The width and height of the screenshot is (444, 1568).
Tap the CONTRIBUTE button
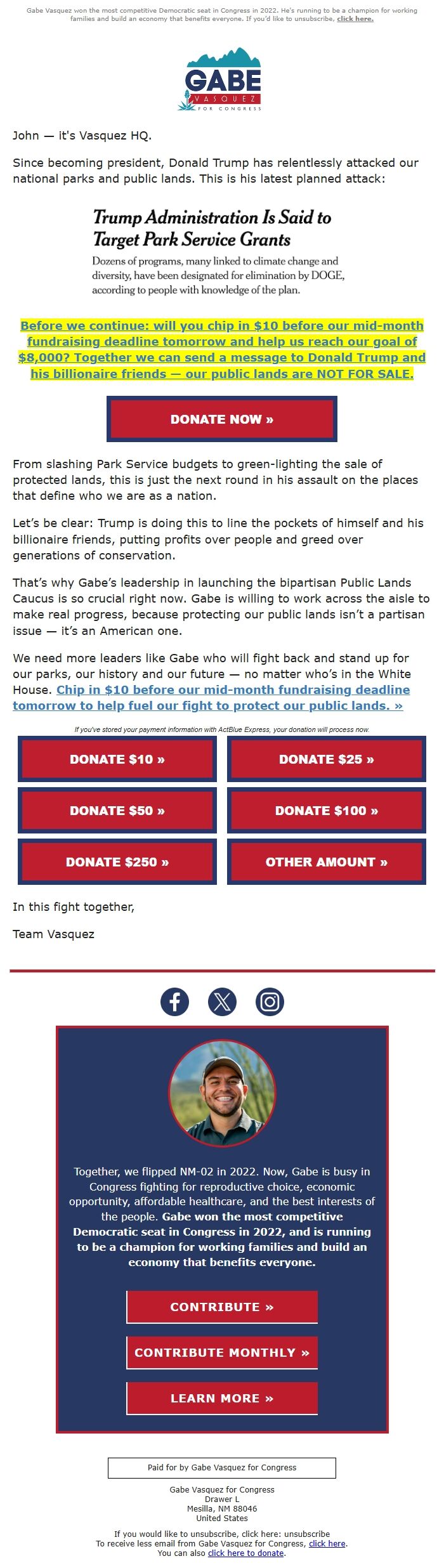(x=222, y=1307)
